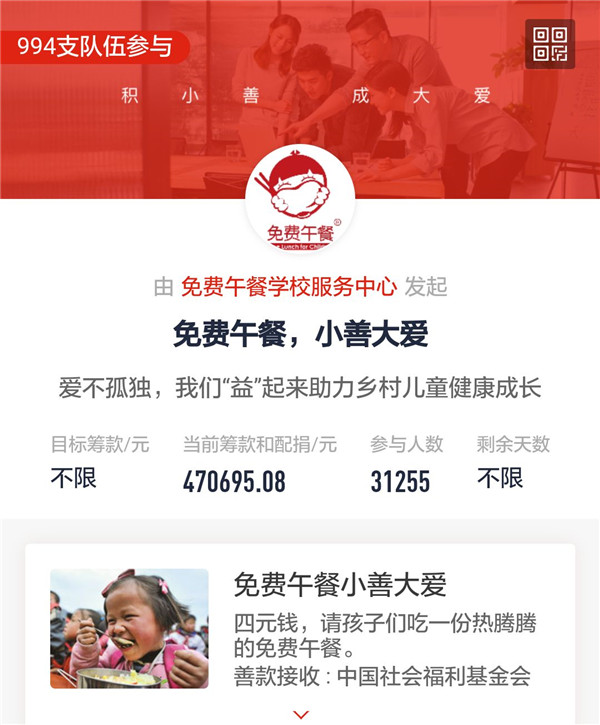Image resolution: width=600 pixels, height=725 pixels.
Task: Expand project details with the red chevron
Action: coord(300,714)
